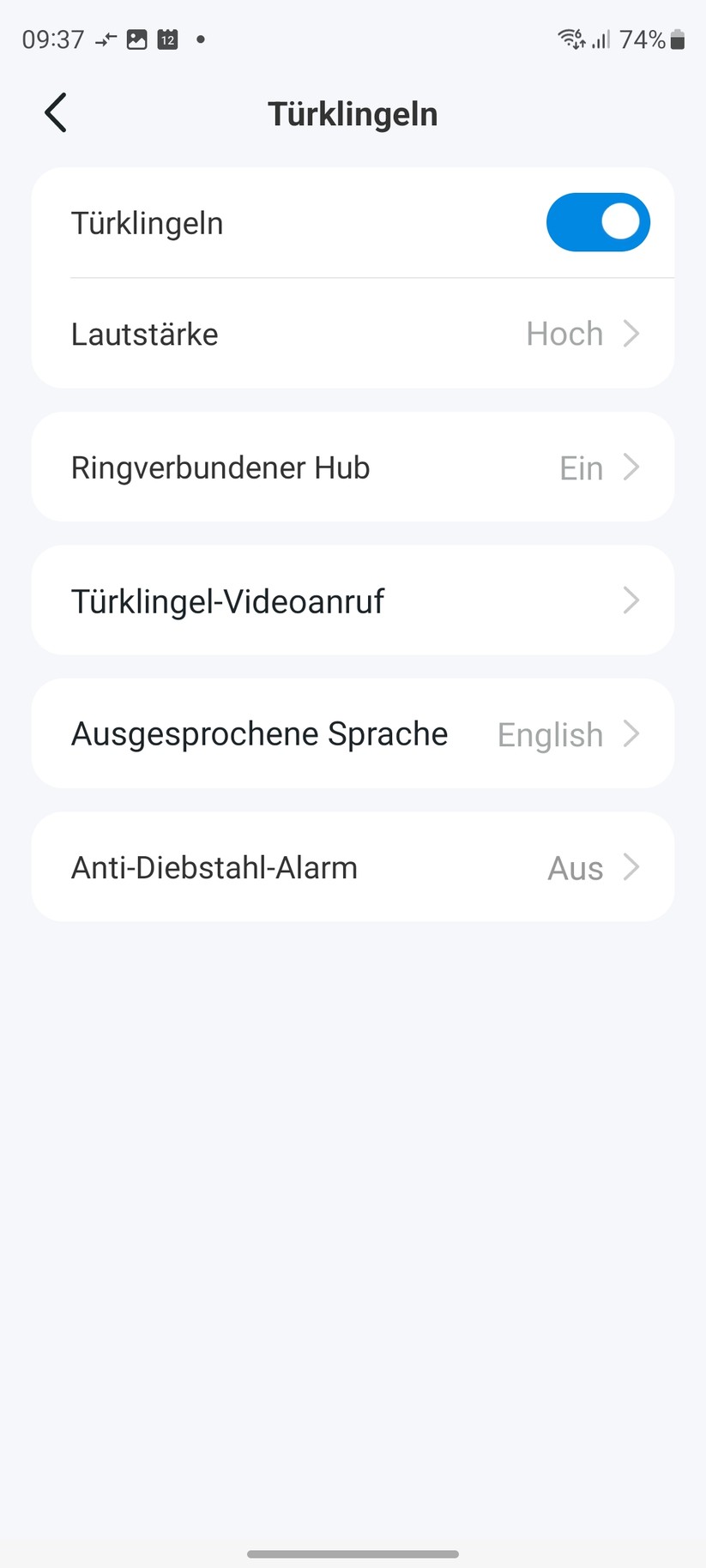Tap the gallery notification icon
Viewport: 706px width, 1568px height.
coord(137,39)
